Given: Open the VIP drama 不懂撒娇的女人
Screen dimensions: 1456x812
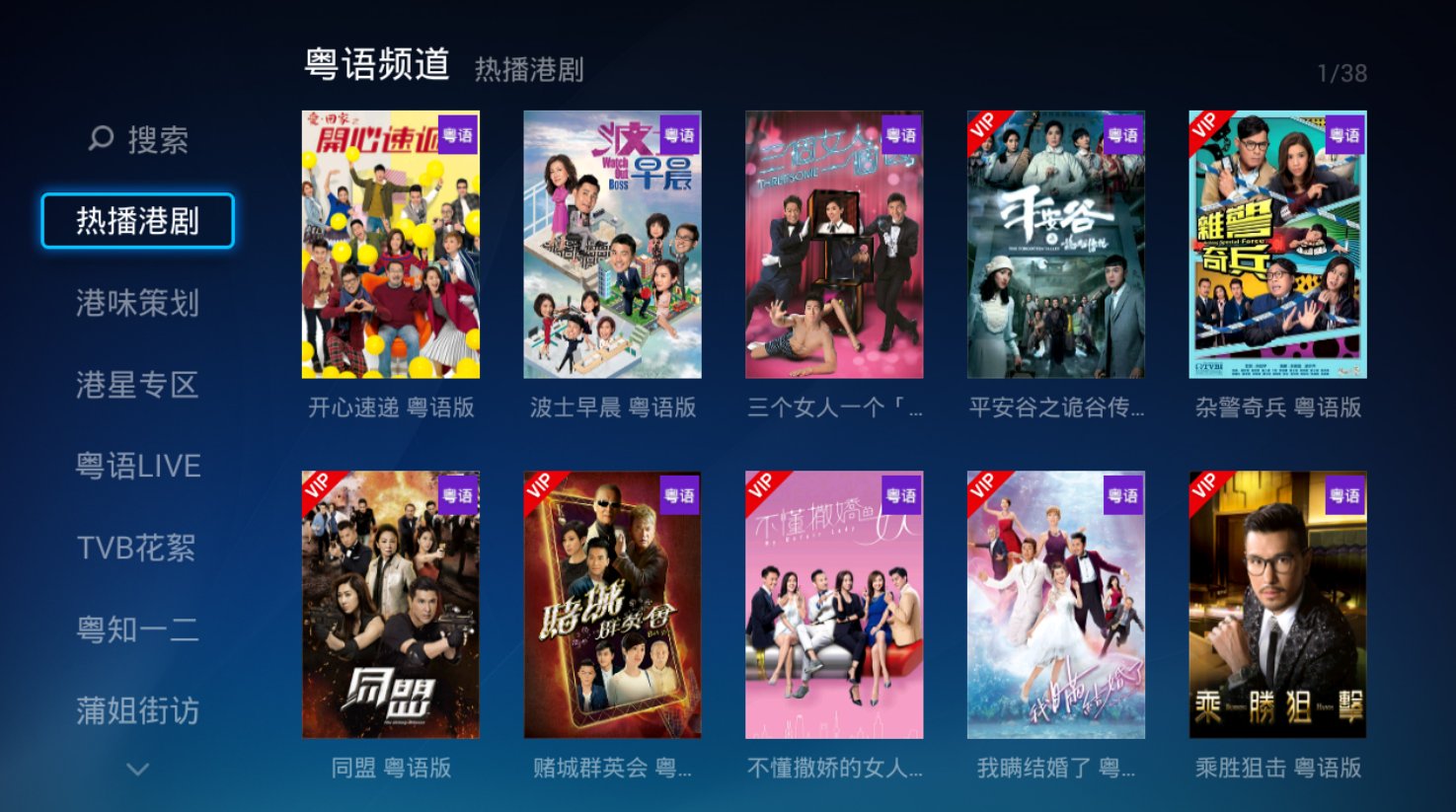Looking at the screenshot, I should click(834, 605).
